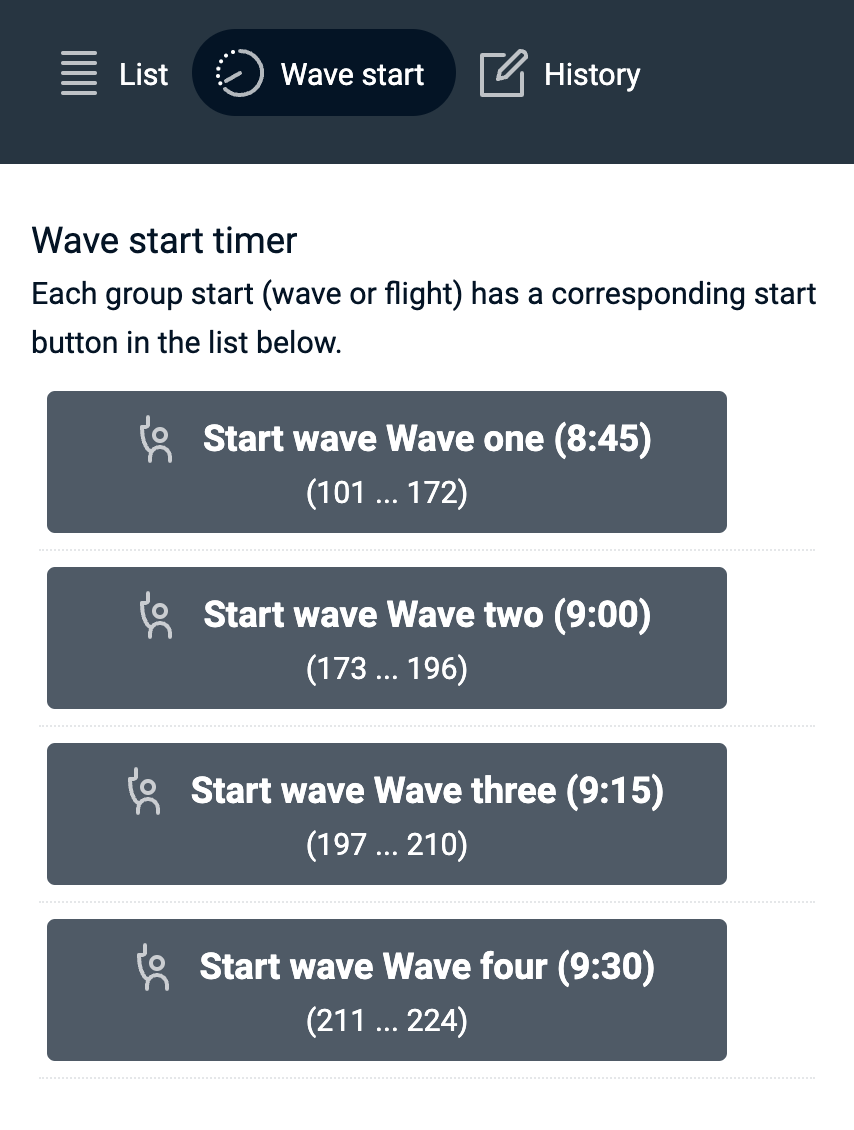Switch to the List tab
This screenshot has width=854, height=1130.
[114, 74]
